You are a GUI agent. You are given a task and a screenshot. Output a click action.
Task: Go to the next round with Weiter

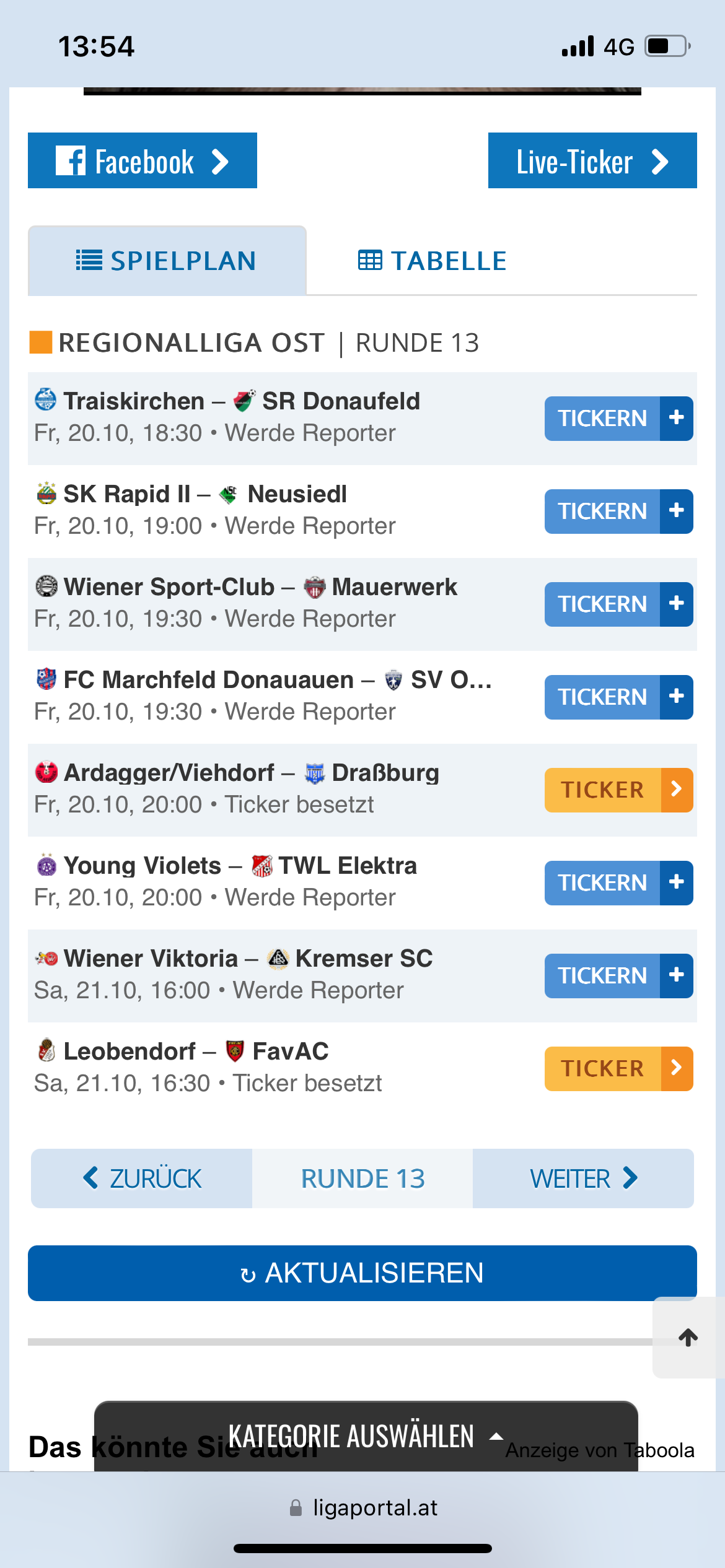click(x=583, y=1178)
